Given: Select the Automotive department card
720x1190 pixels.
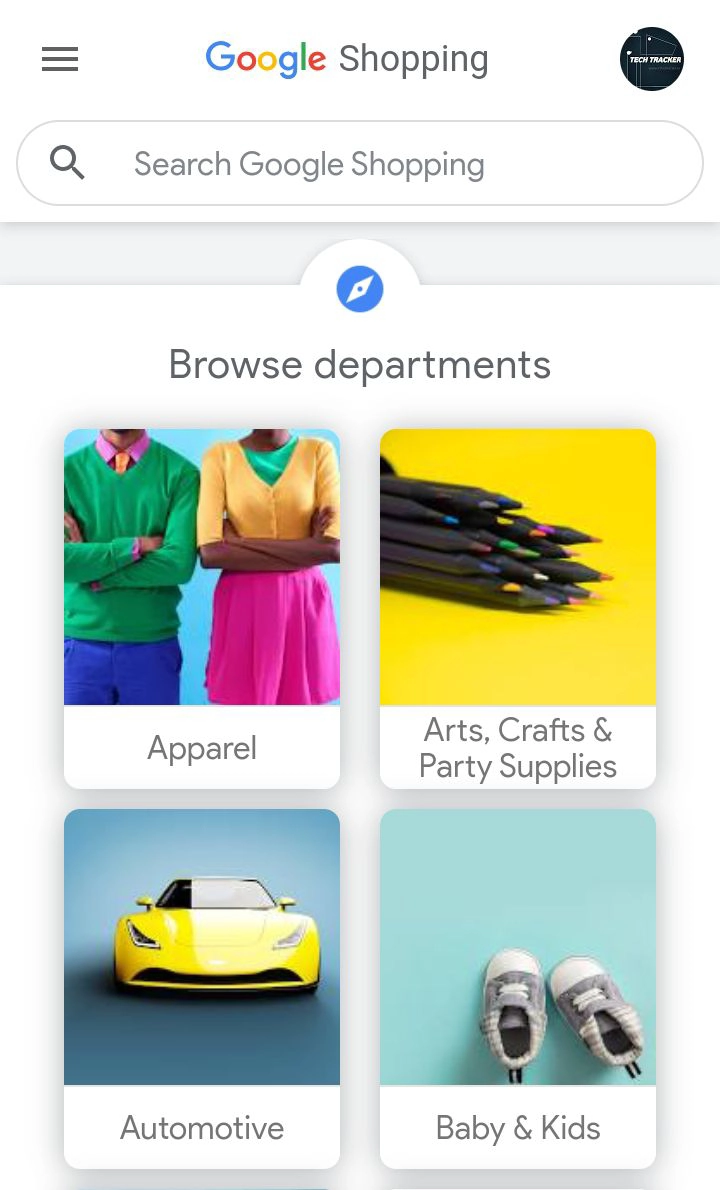Looking at the screenshot, I should [x=202, y=988].
